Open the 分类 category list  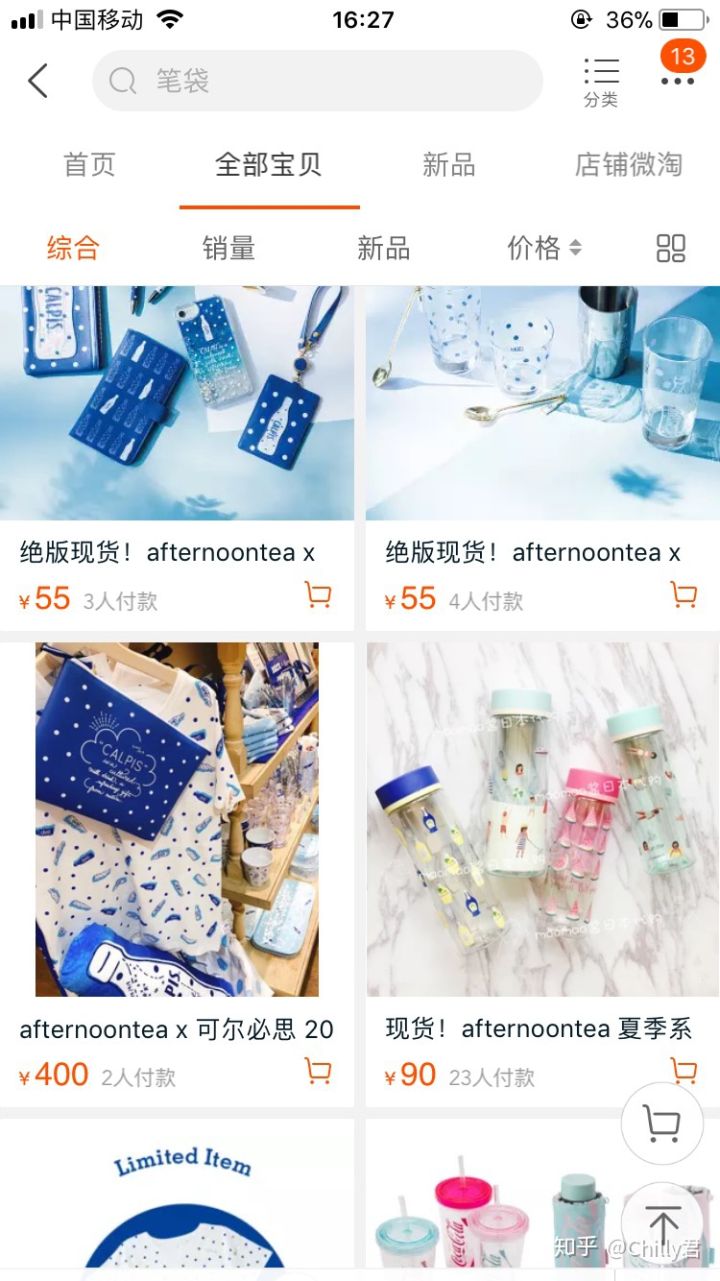point(601,82)
